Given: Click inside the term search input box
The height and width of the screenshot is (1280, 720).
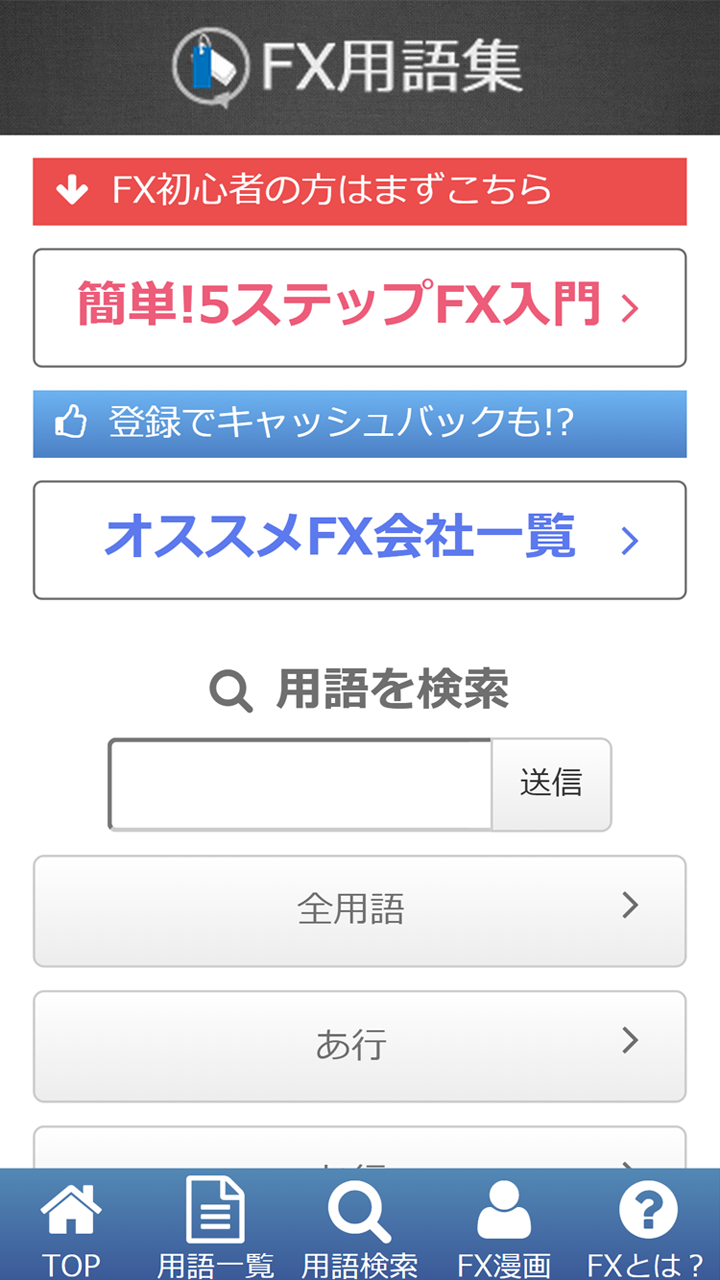Looking at the screenshot, I should [x=300, y=783].
